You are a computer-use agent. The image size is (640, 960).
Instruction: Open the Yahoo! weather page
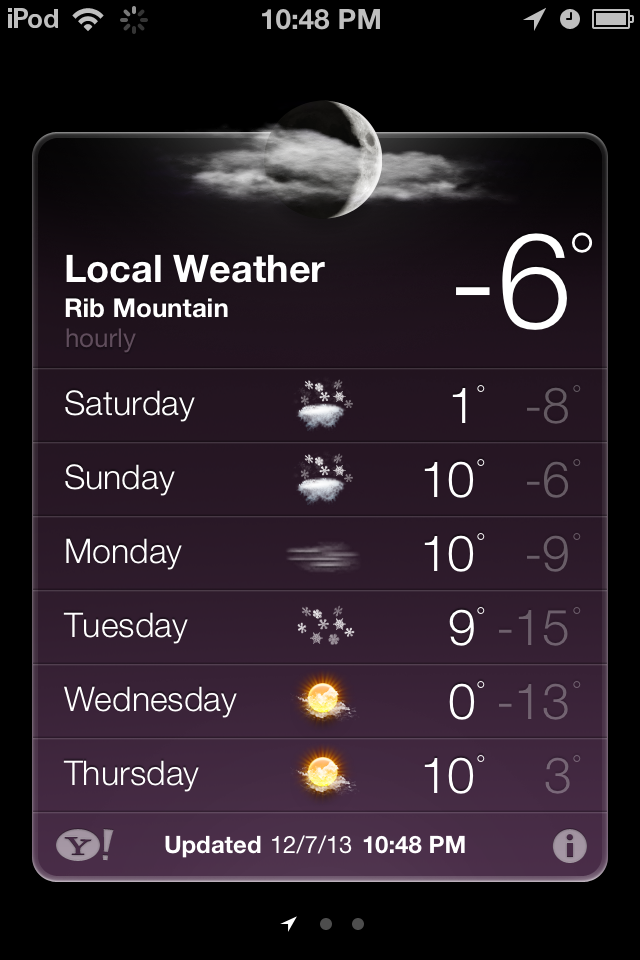(84, 845)
